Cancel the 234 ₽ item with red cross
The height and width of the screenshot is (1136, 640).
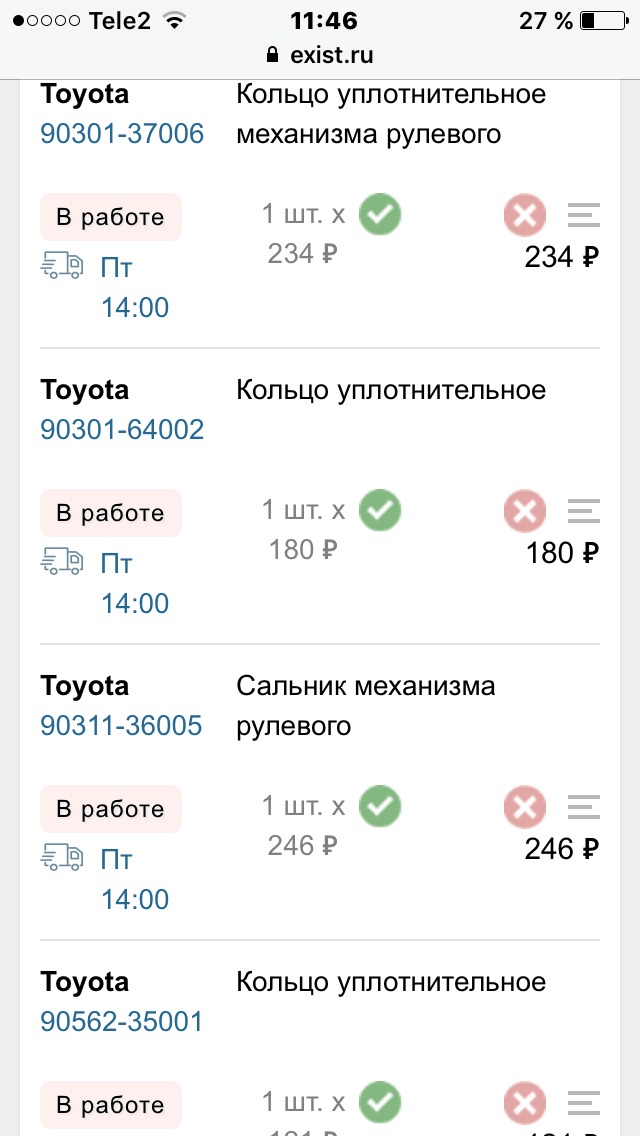click(x=525, y=215)
